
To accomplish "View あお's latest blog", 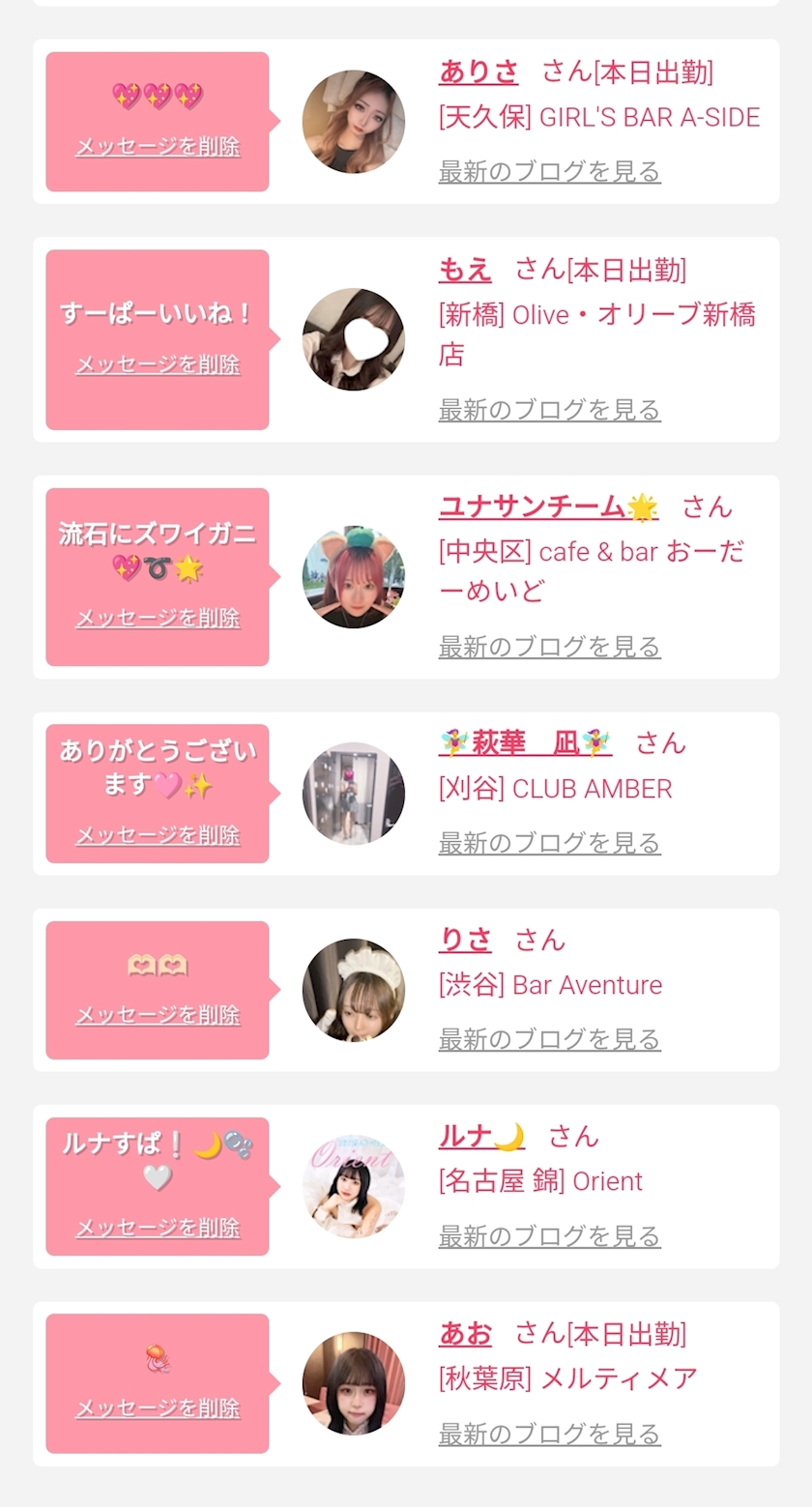I will click(549, 1434).
